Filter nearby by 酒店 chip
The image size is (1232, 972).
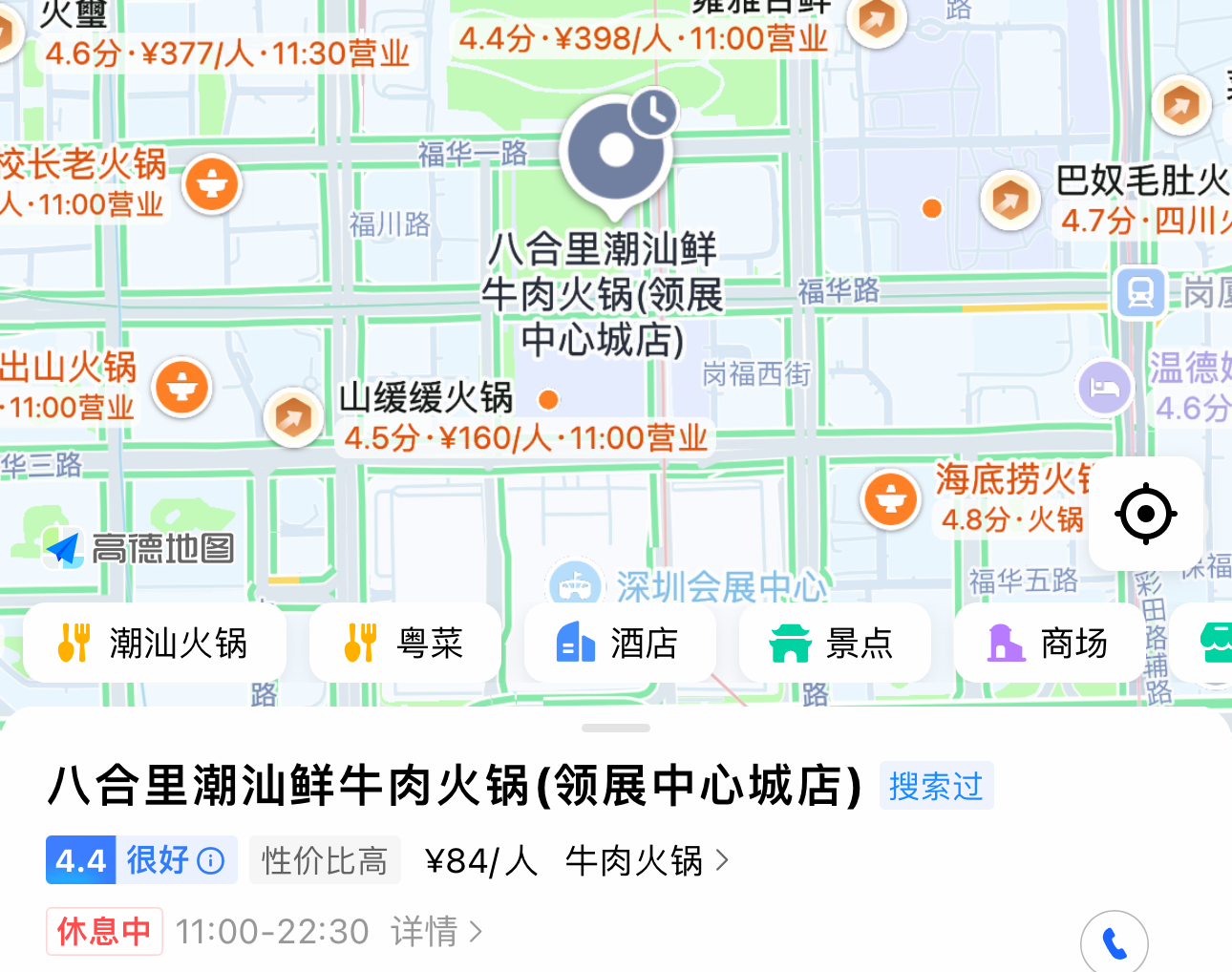620,643
